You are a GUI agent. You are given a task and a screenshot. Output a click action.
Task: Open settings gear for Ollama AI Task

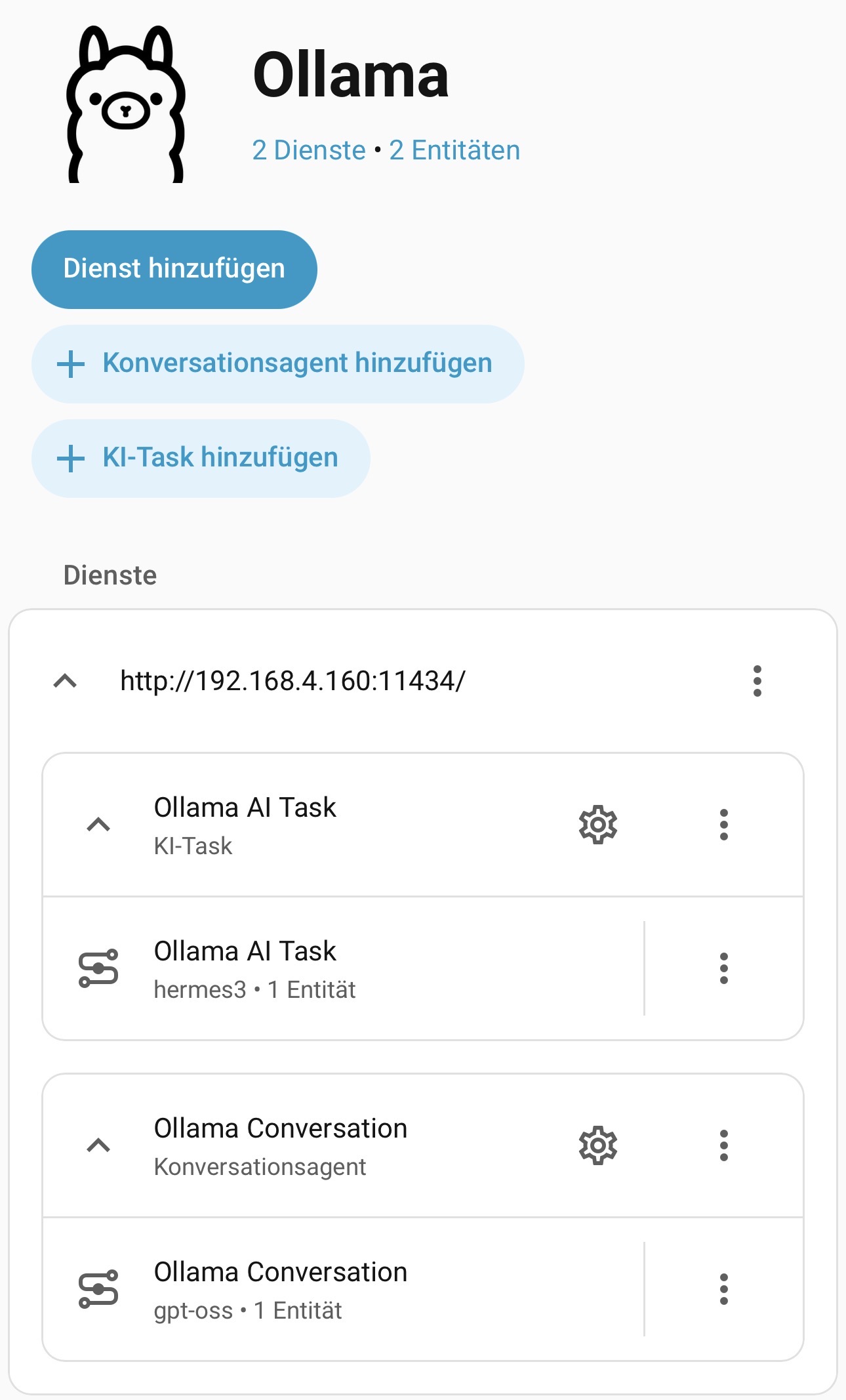pos(597,825)
